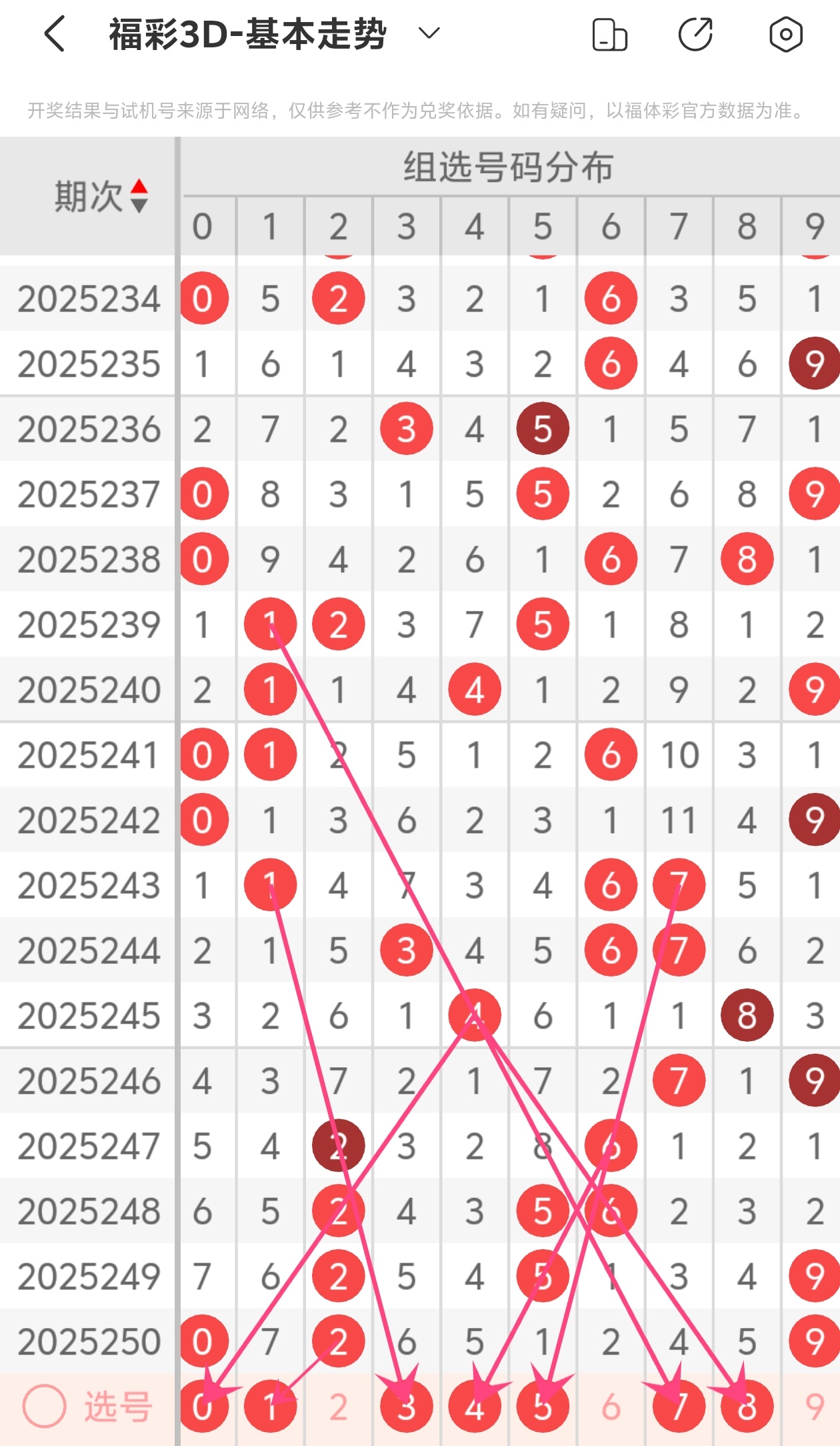Deselect number 5 in 选号 row
This screenshot has height=1446, width=840.
[x=543, y=1407]
